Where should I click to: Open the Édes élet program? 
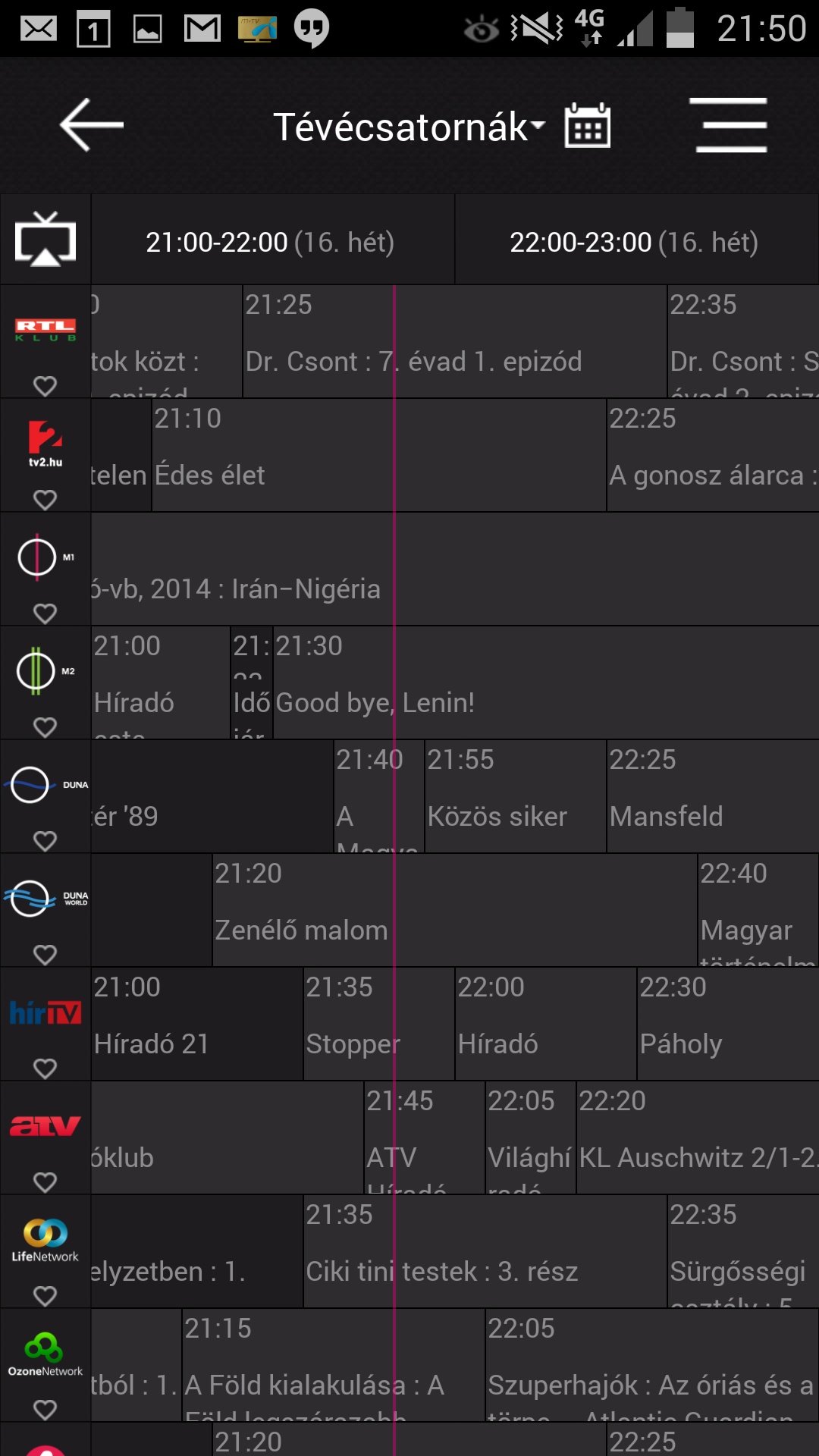pyautogui.click(x=379, y=455)
